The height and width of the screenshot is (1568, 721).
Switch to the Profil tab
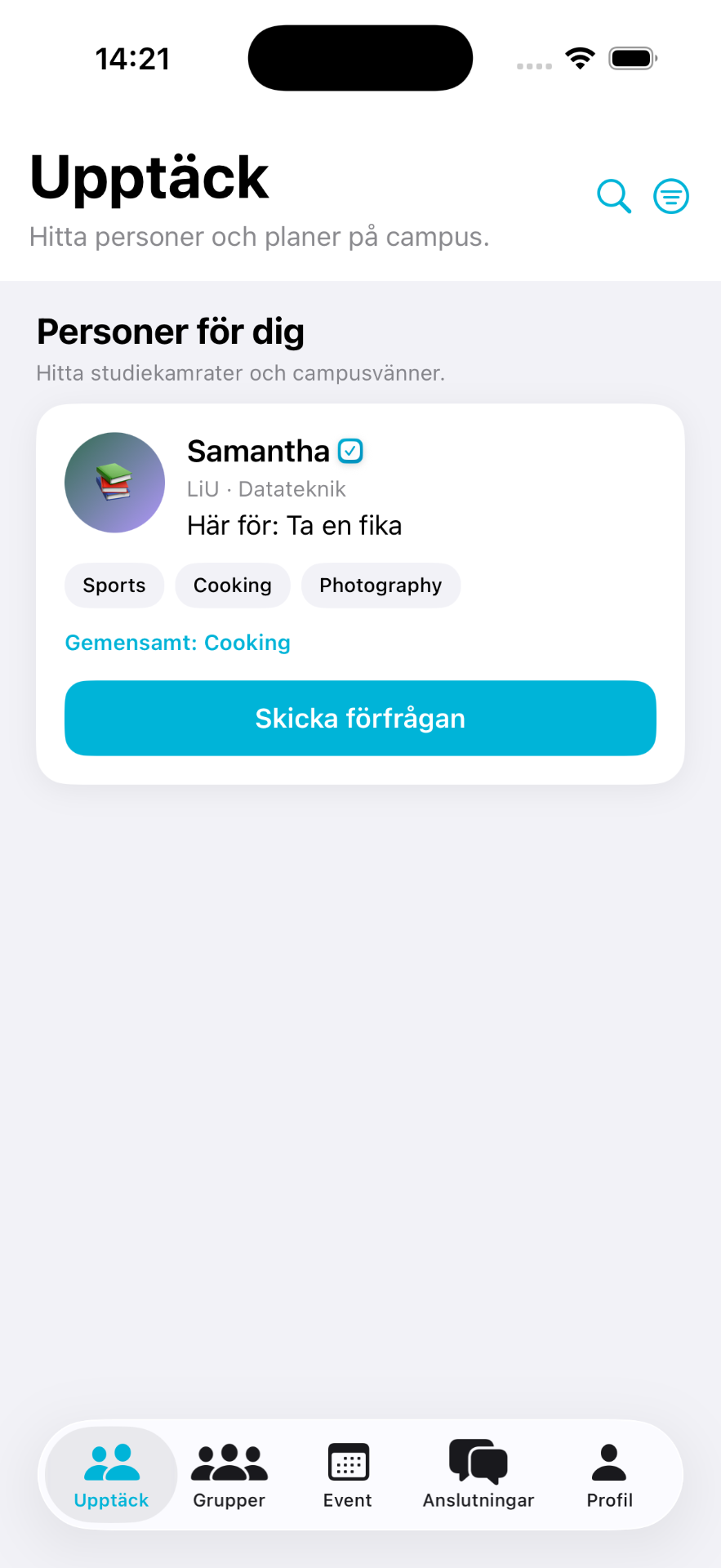click(609, 1475)
